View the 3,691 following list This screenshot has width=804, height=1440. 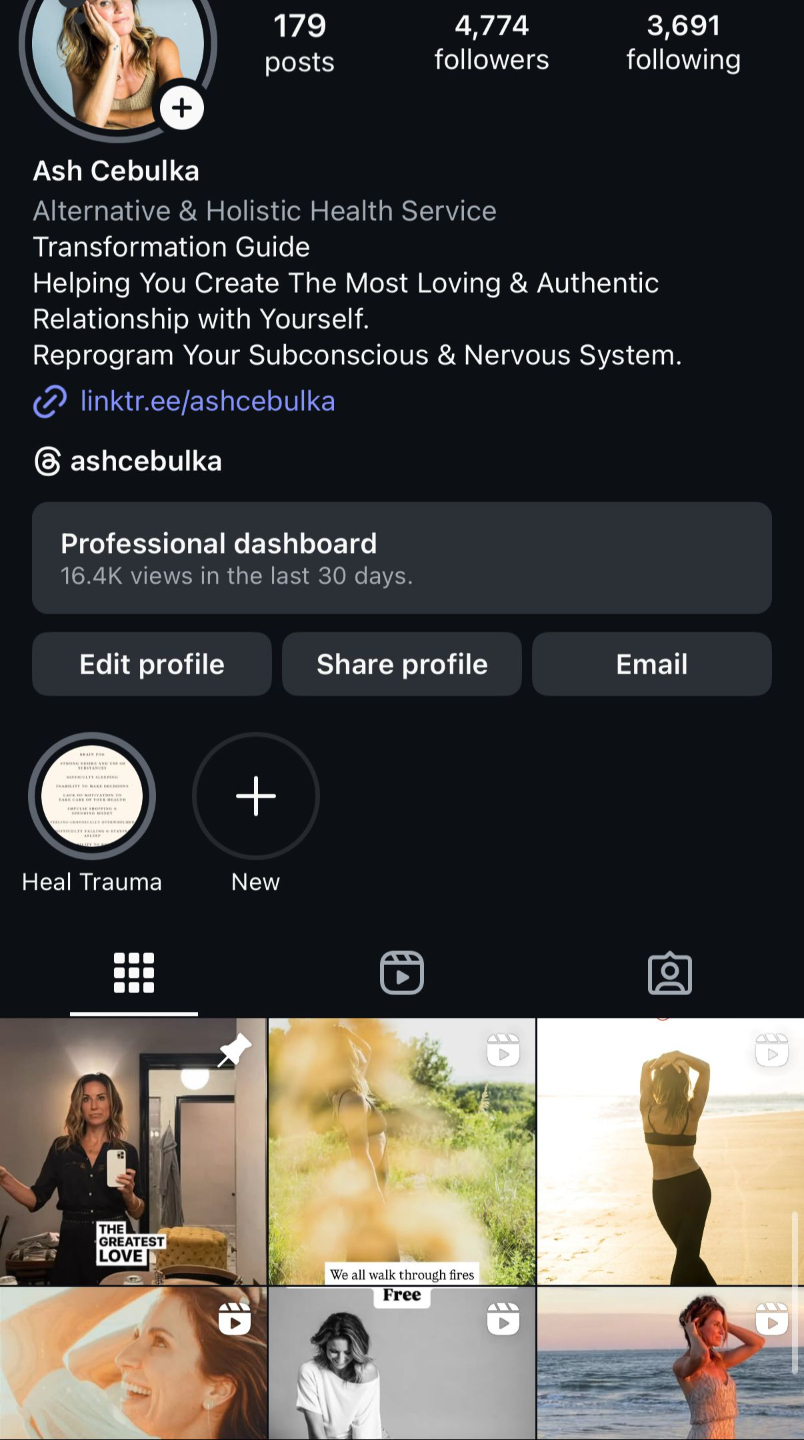[x=683, y=42]
